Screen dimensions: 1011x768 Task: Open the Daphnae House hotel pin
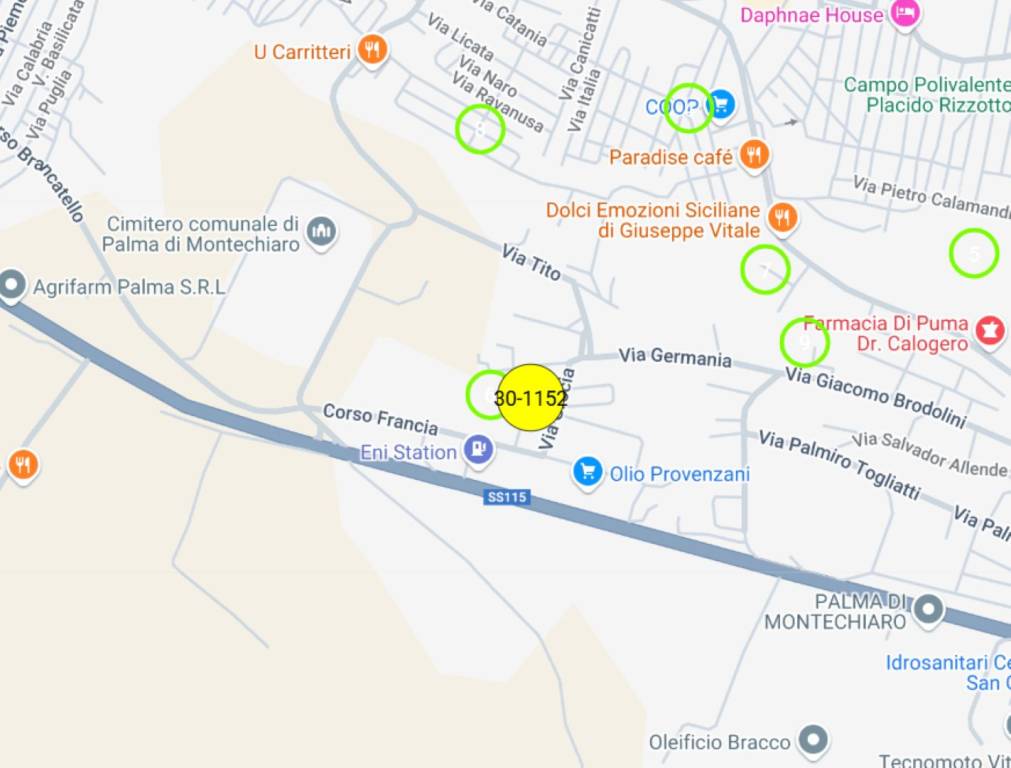point(904,14)
